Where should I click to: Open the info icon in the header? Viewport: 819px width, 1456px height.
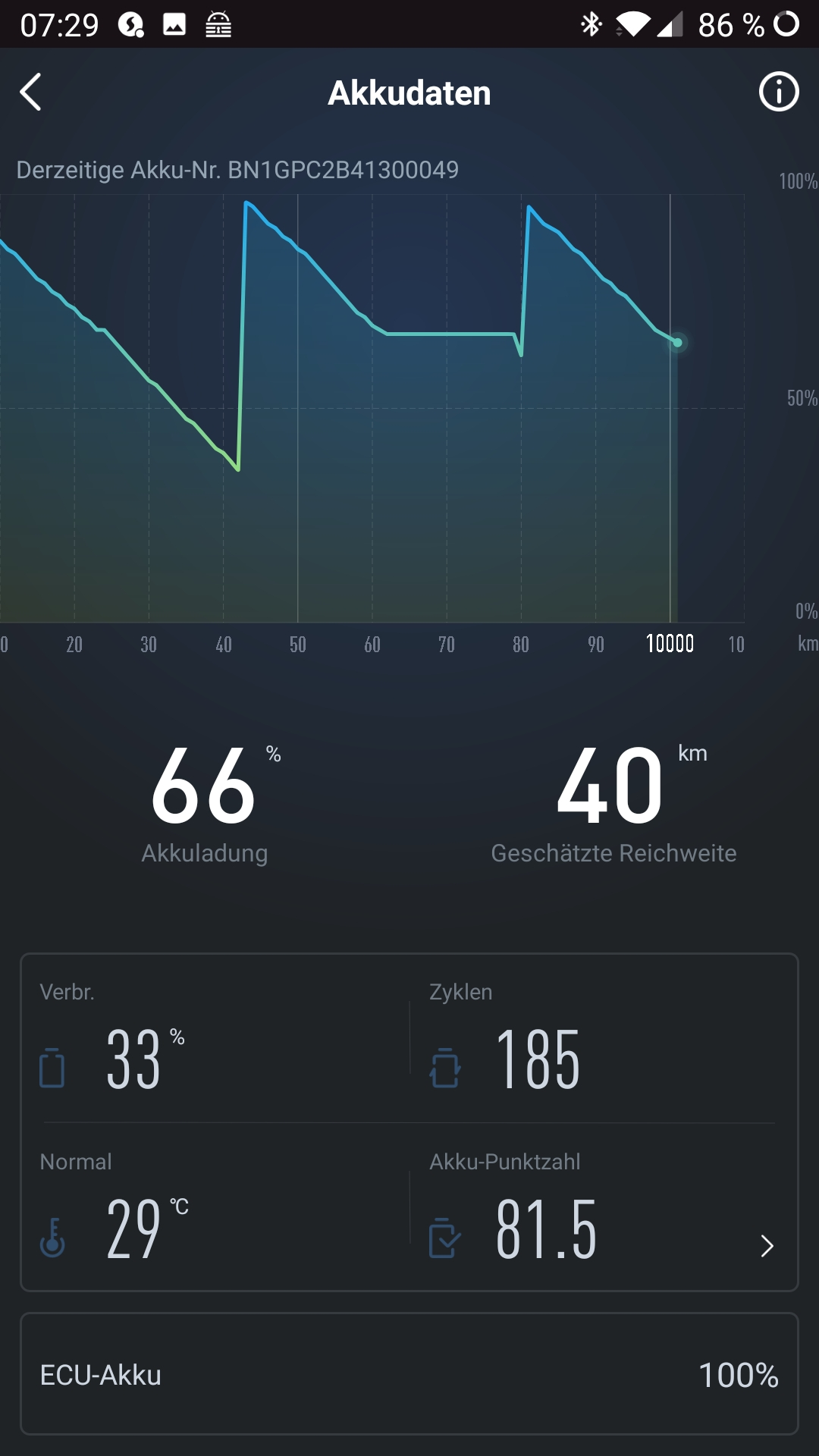coord(779,93)
